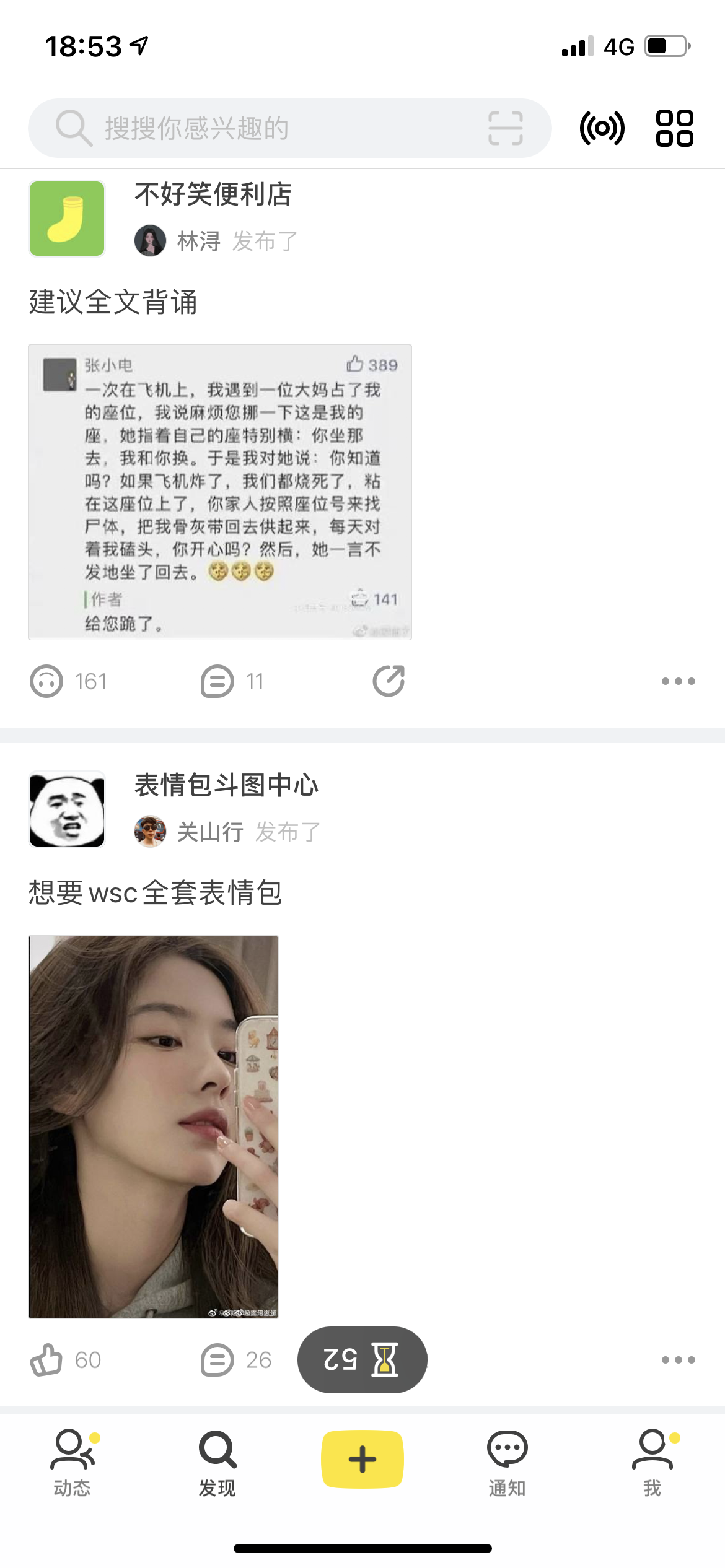Open the scan icon in the search bar

pos(505,128)
